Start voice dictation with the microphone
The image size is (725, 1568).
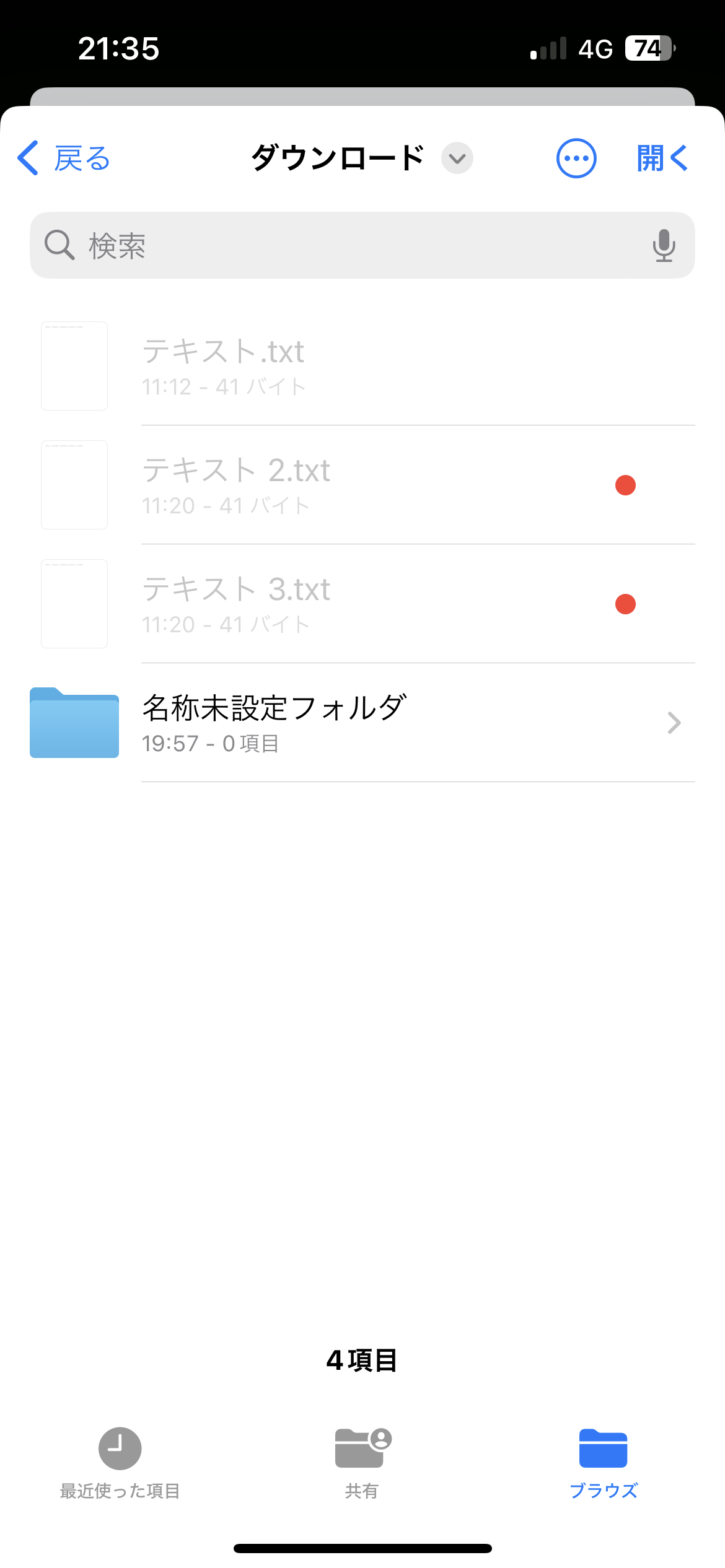pos(664,245)
